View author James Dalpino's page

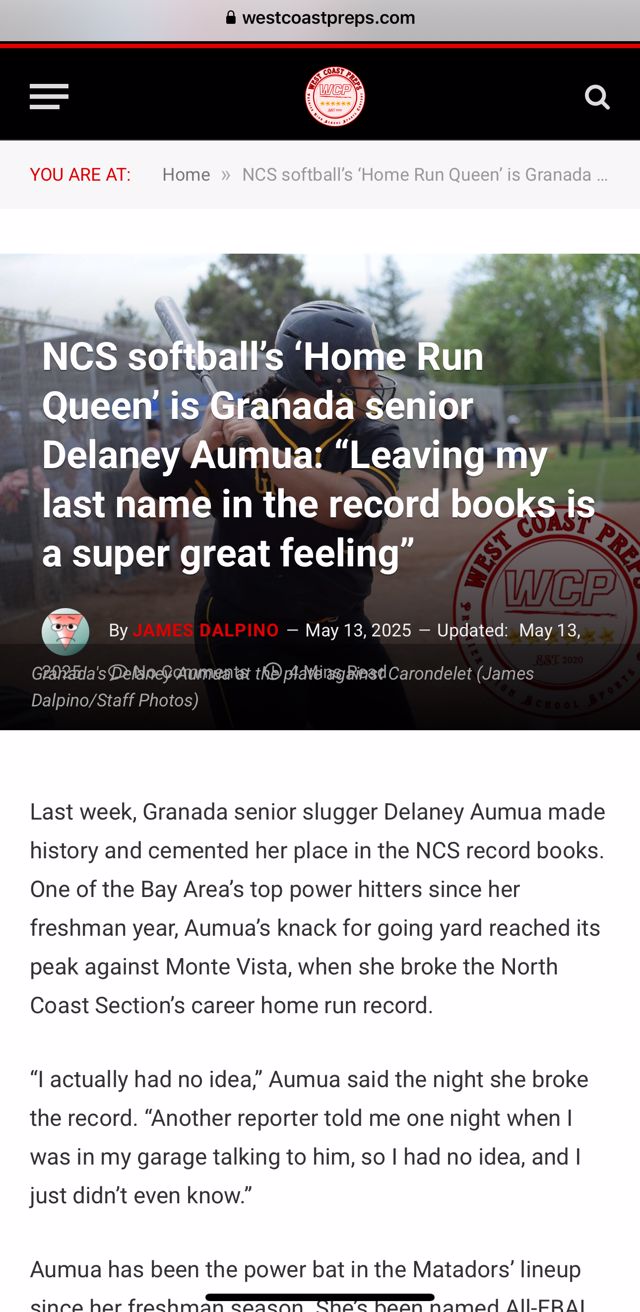click(205, 630)
